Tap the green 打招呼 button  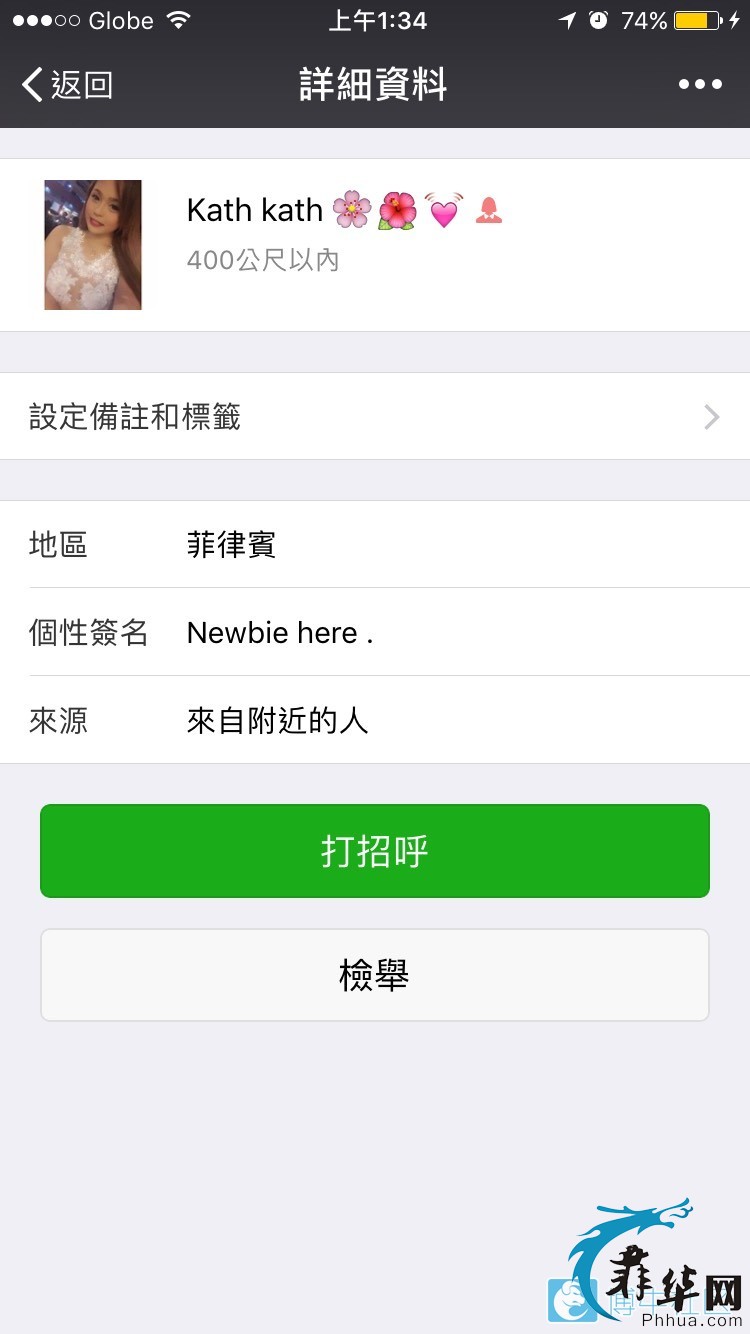pos(375,851)
